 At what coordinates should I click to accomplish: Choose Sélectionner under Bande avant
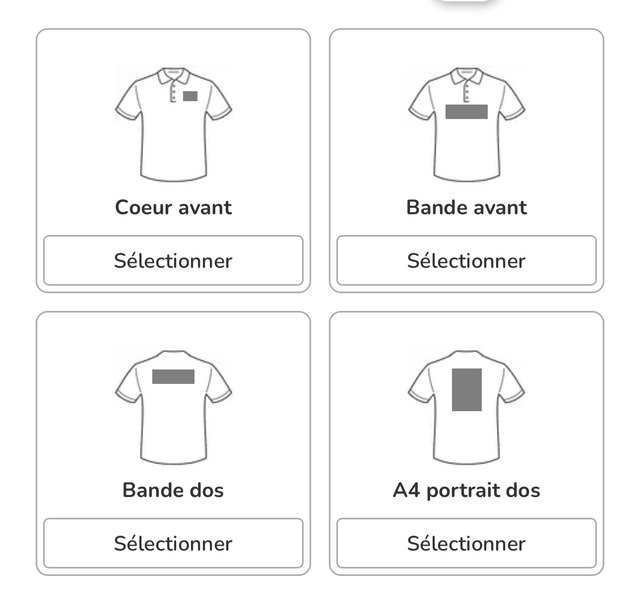(466, 261)
